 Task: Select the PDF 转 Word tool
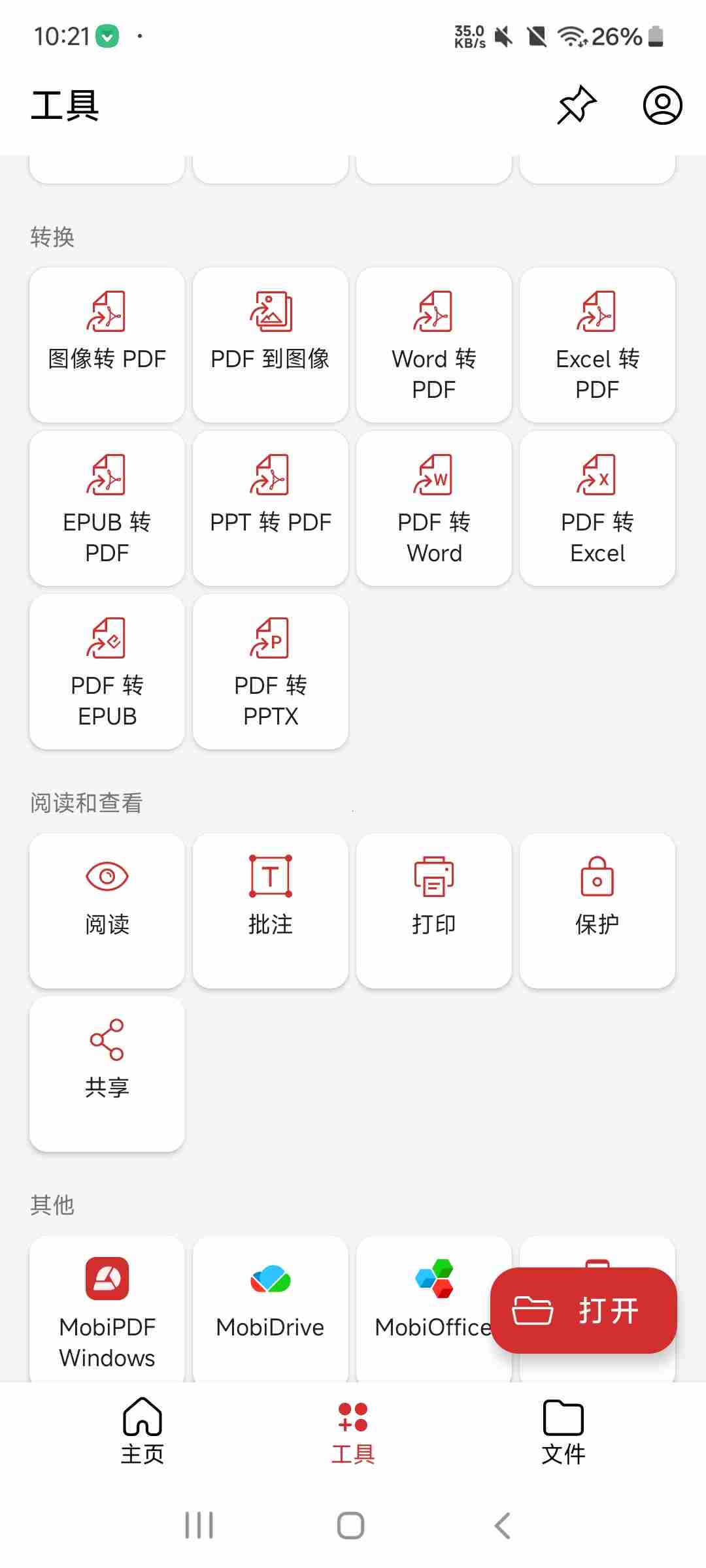tap(433, 508)
